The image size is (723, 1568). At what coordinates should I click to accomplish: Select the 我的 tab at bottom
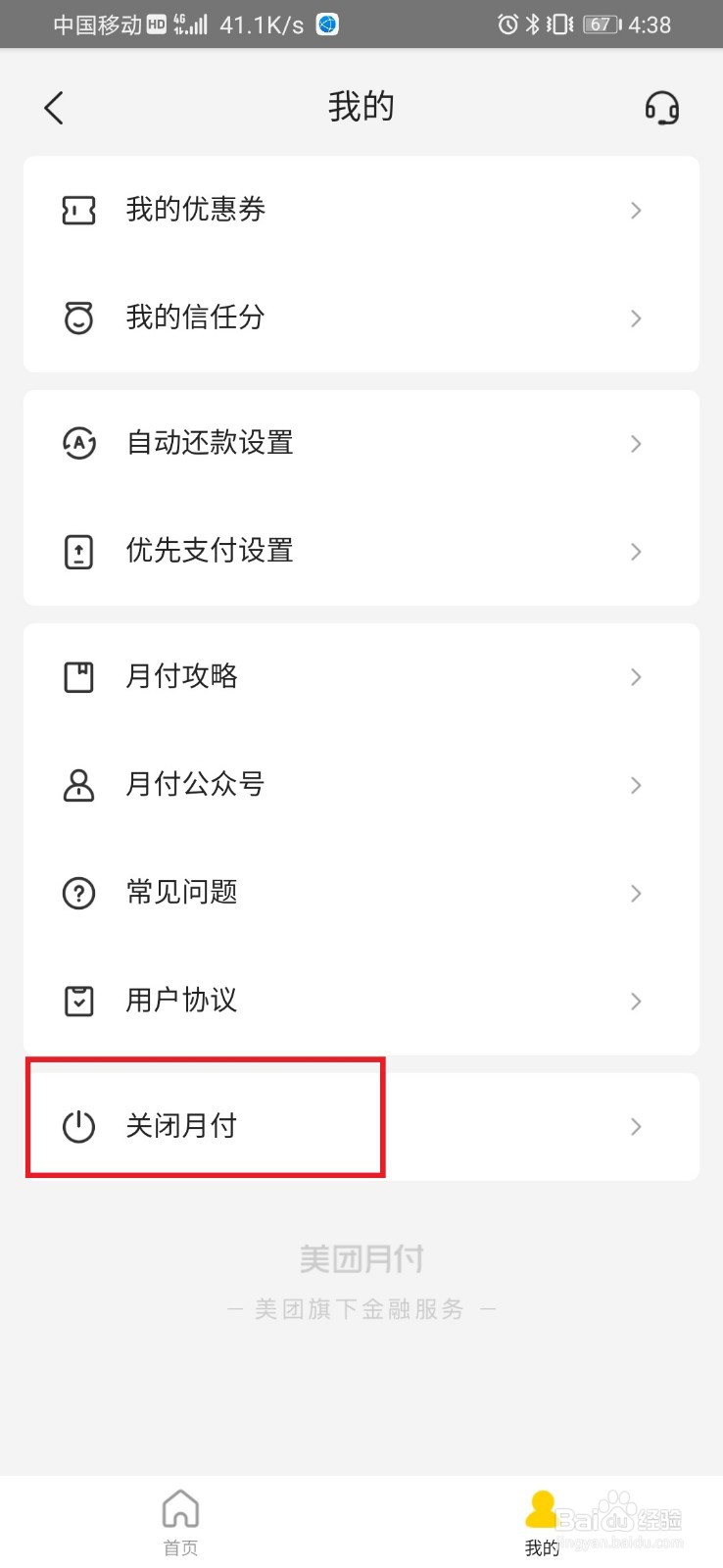coord(541,1519)
